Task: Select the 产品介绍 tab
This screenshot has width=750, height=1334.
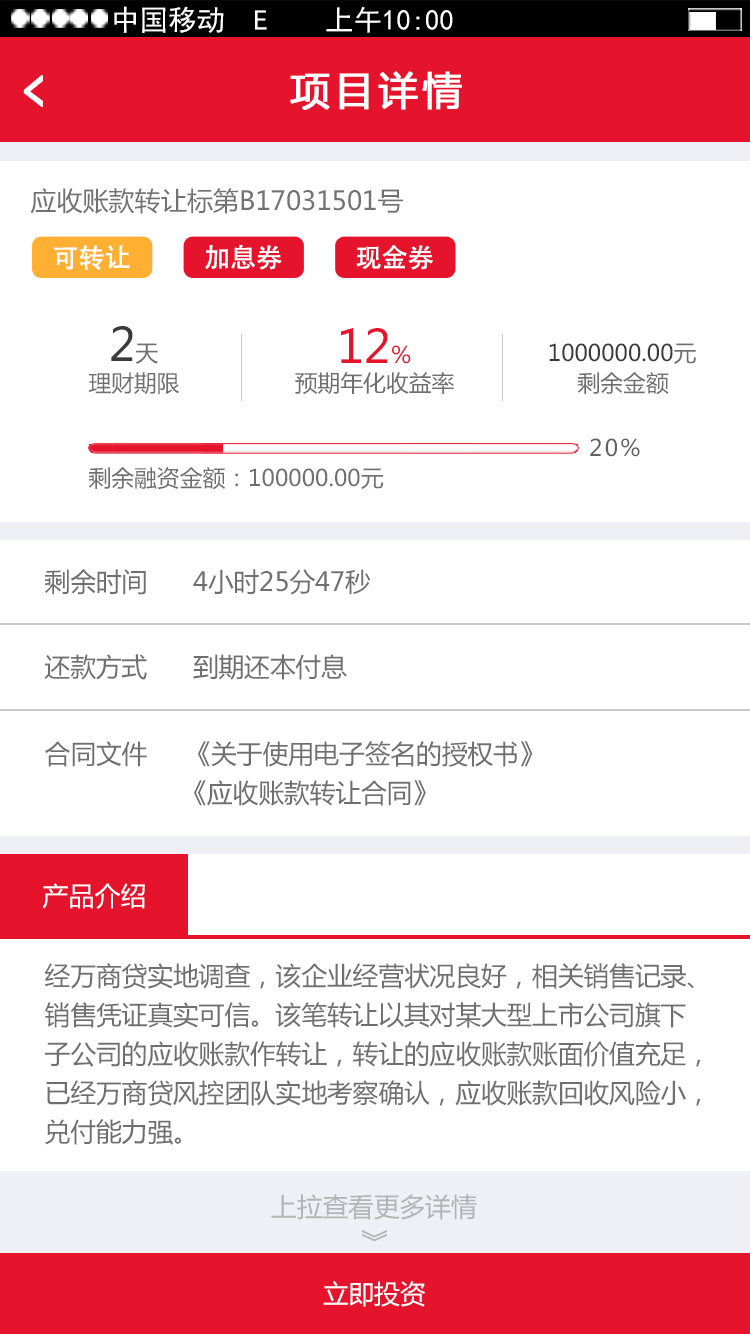Action: (94, 896)
